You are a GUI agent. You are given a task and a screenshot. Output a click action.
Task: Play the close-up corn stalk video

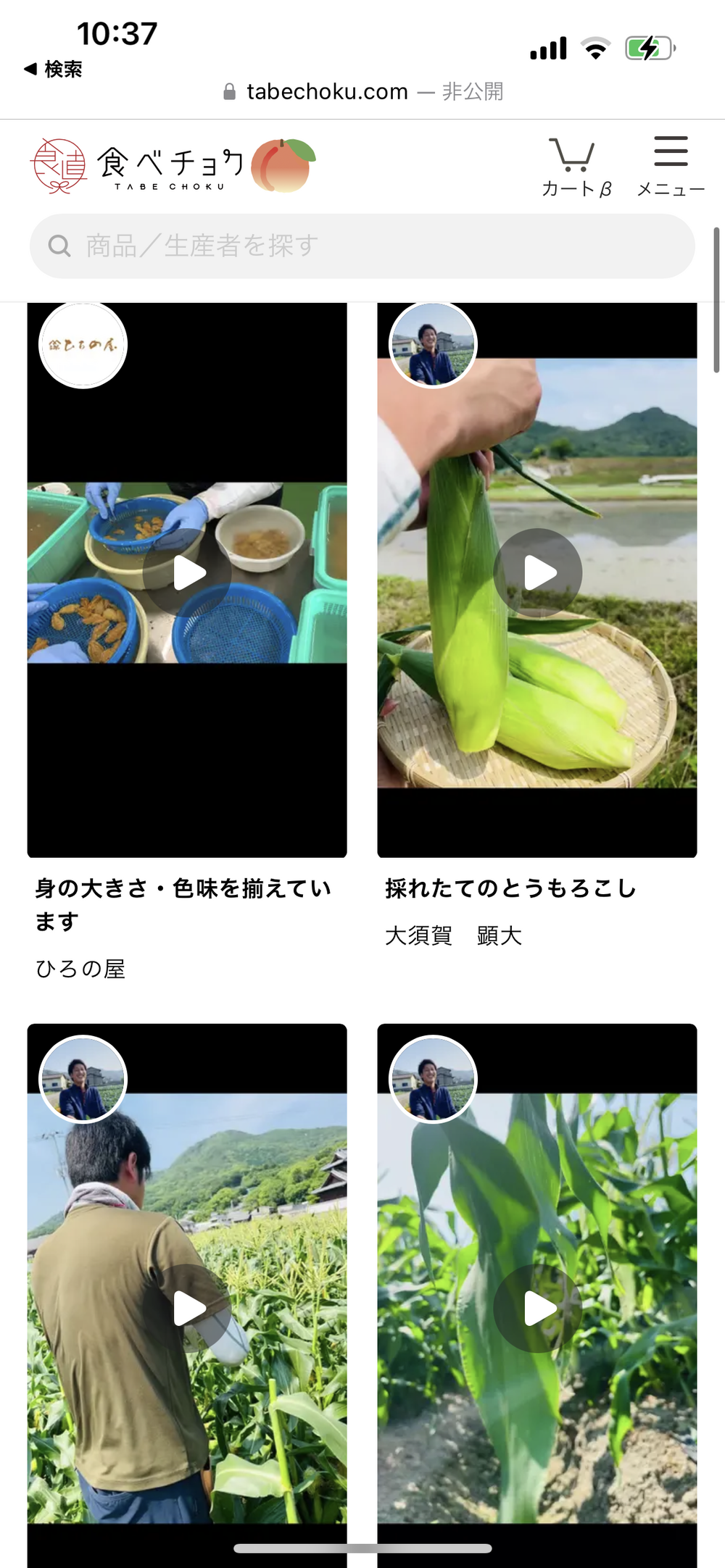538,1309
